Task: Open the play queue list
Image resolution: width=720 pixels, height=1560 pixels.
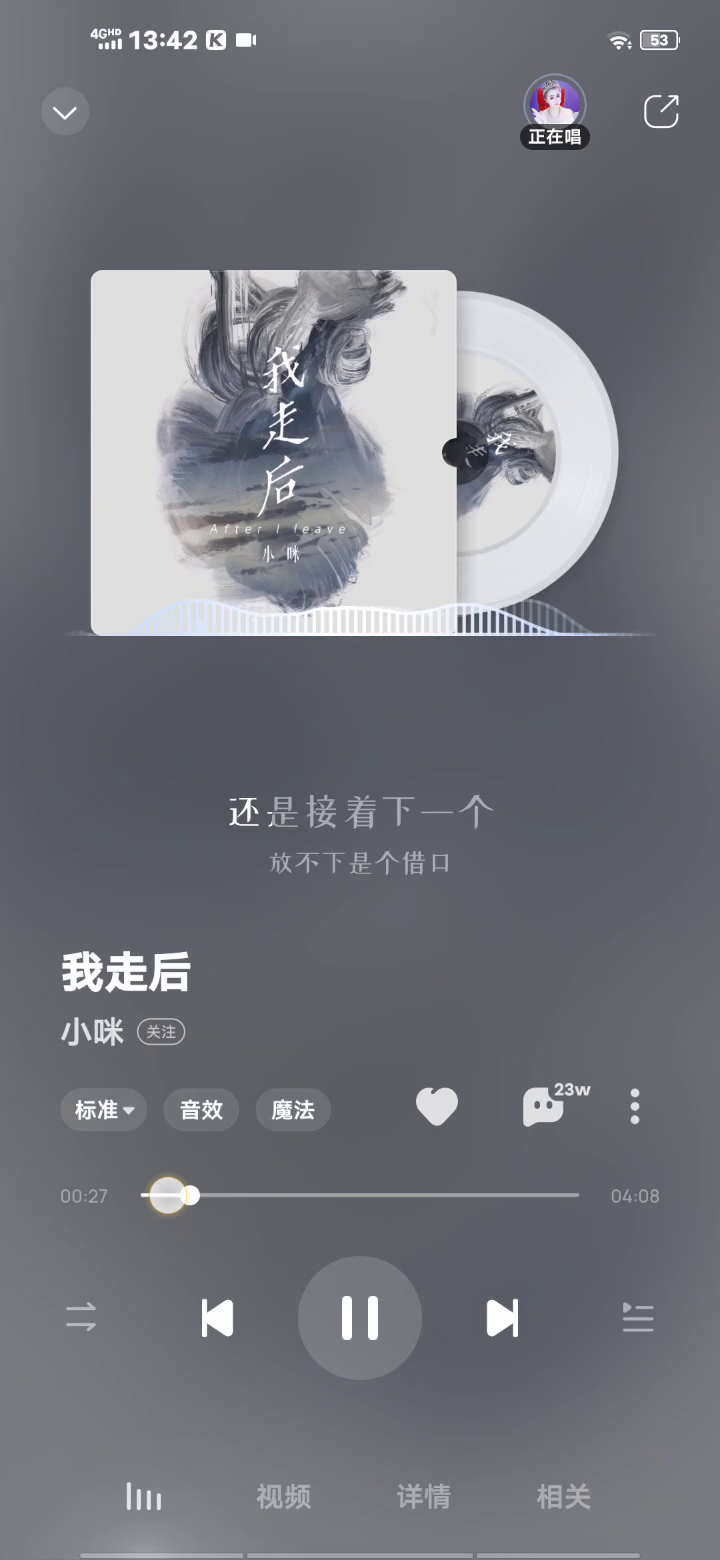Action: [637, 1317]
